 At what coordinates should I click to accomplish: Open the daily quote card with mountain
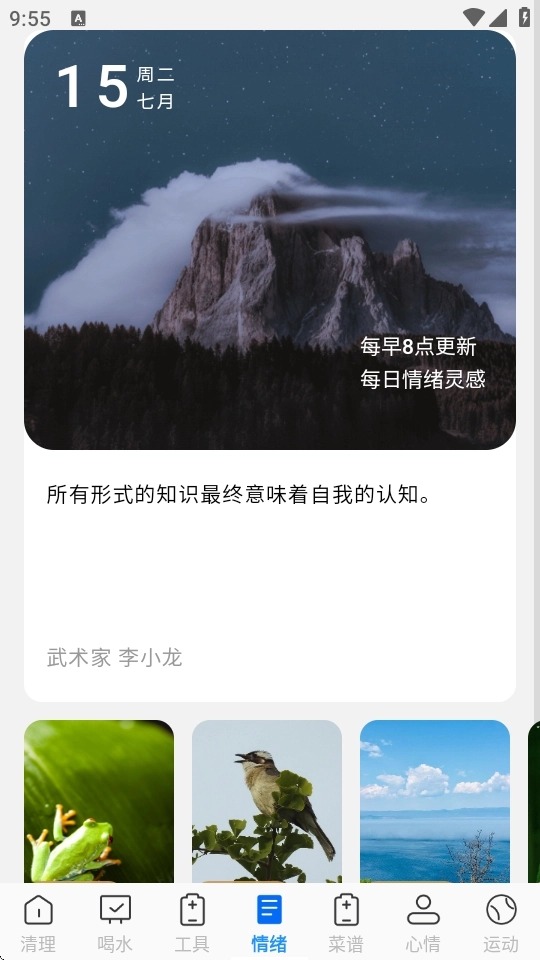coord(270,366)
